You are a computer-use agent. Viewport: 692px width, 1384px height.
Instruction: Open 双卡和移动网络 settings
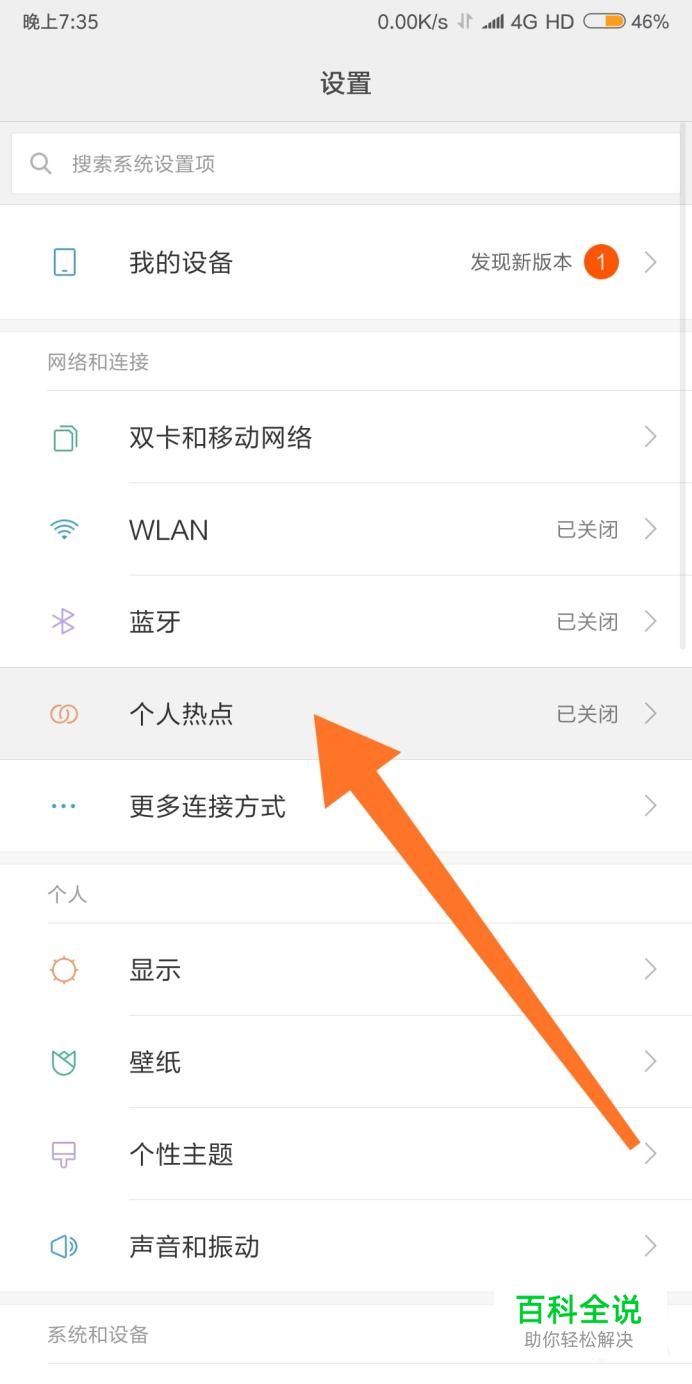click(345, 437)
